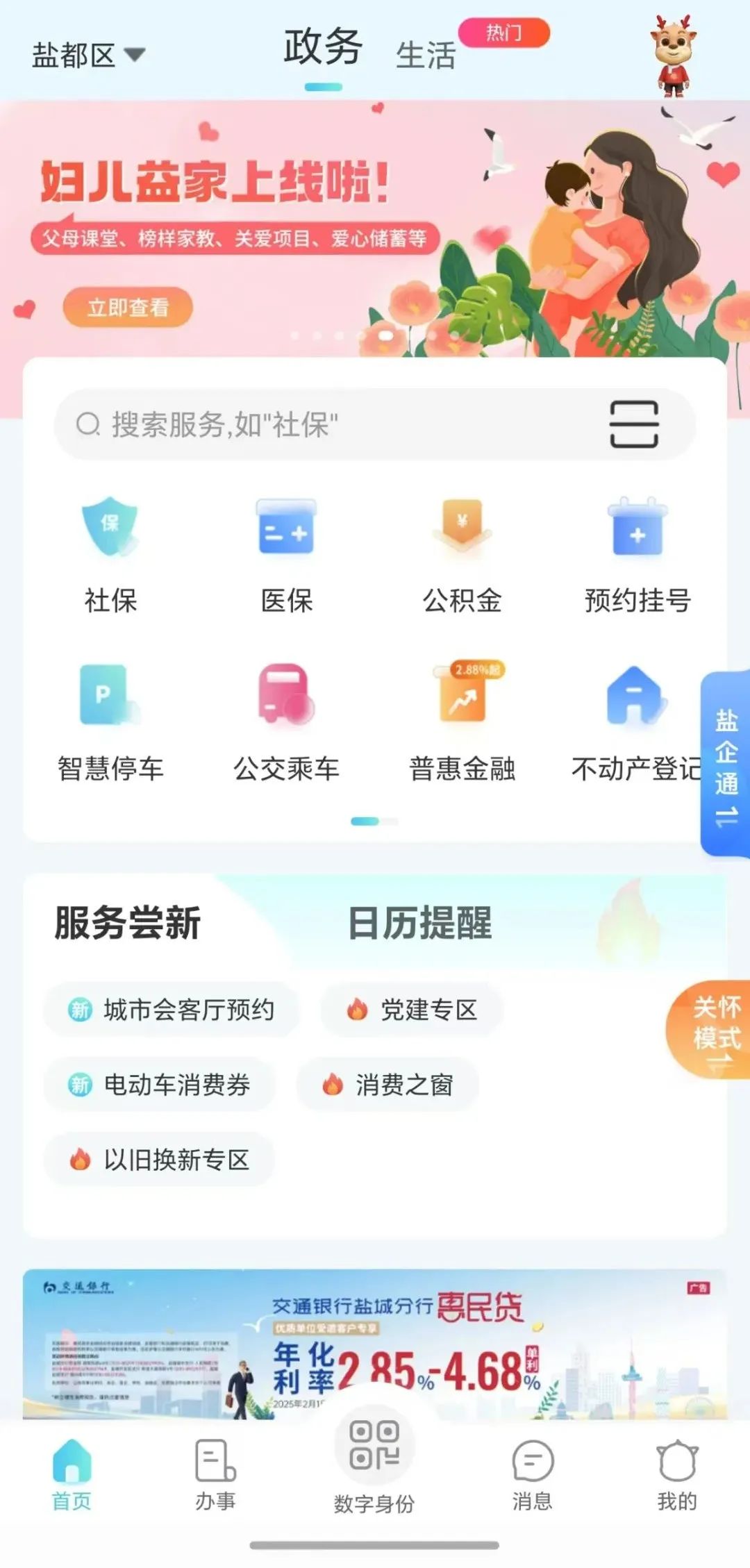The image size is (750, 1568).
Task: Open the scan code icon
Action: coord(633,424)
